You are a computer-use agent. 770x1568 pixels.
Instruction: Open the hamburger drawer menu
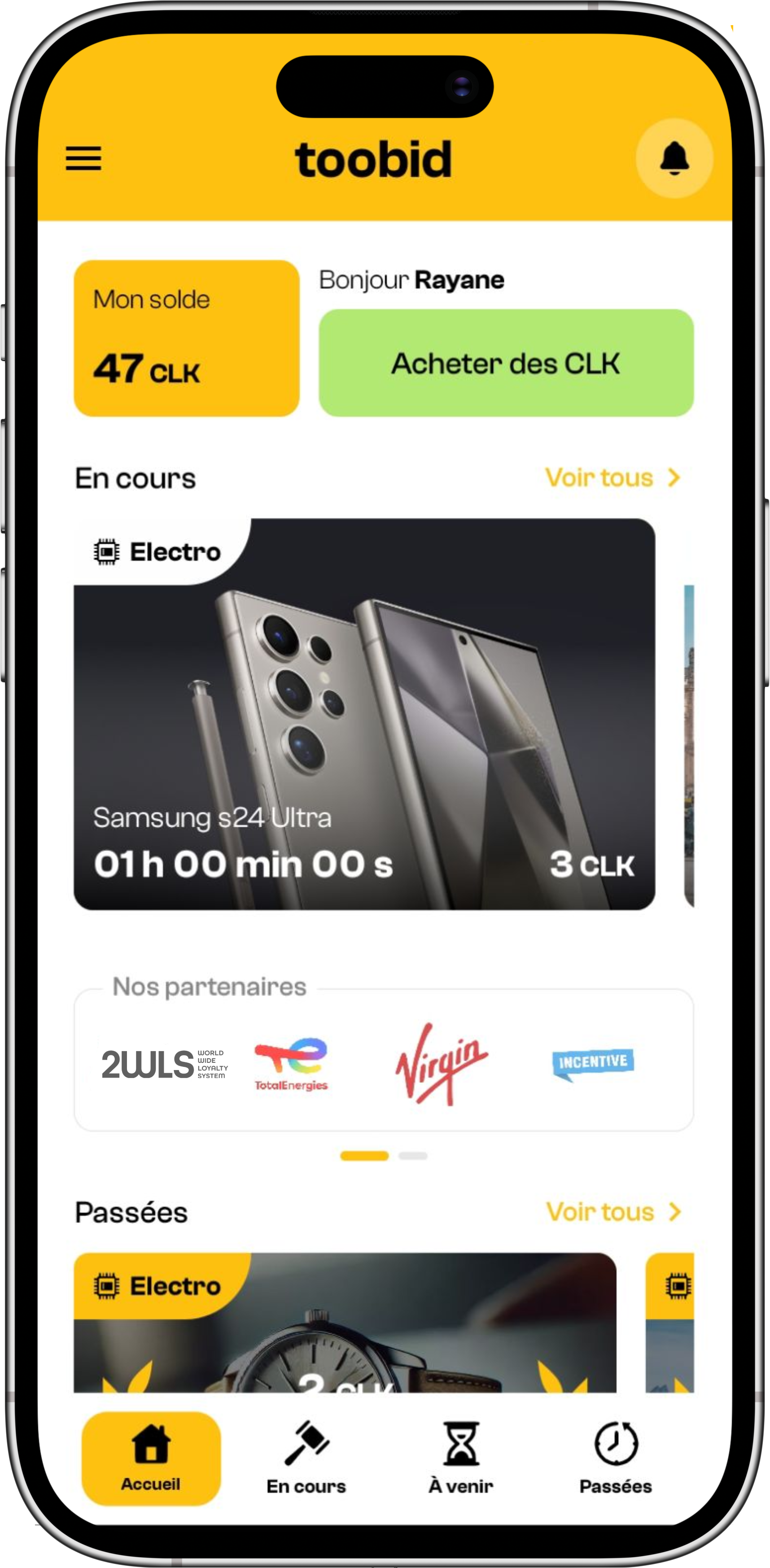click(83, 159)
